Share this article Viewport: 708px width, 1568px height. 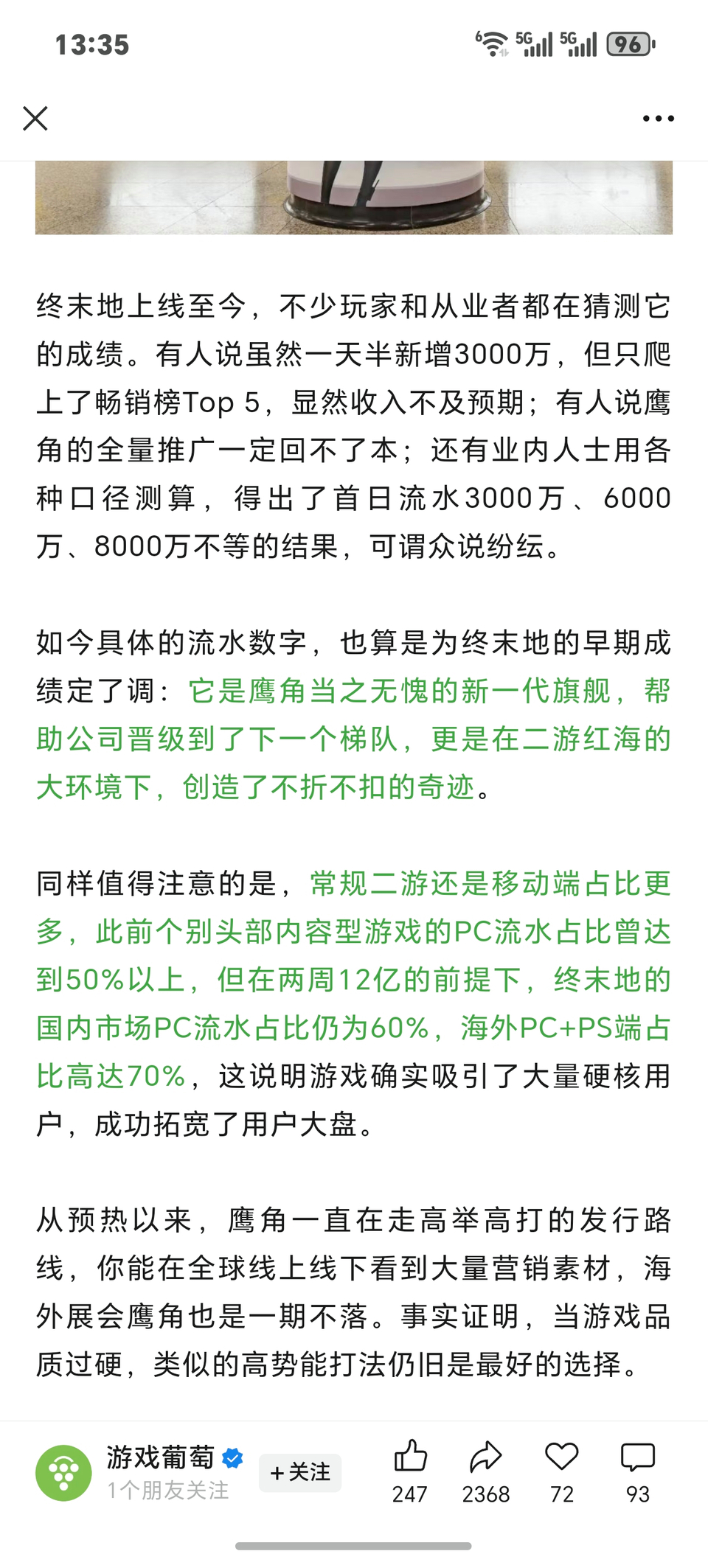[486, 1471]
